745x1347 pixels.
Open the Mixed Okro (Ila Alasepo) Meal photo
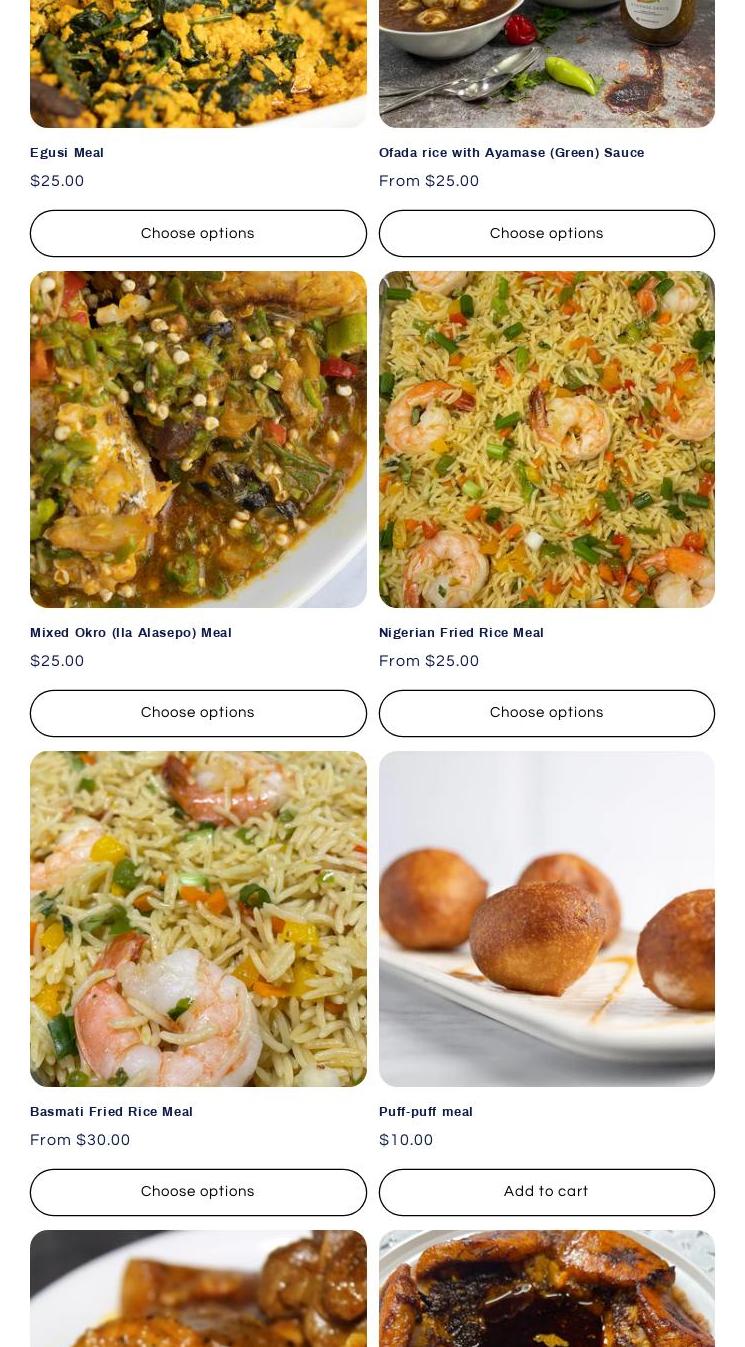pyautogui.click(x=198, y=439)
